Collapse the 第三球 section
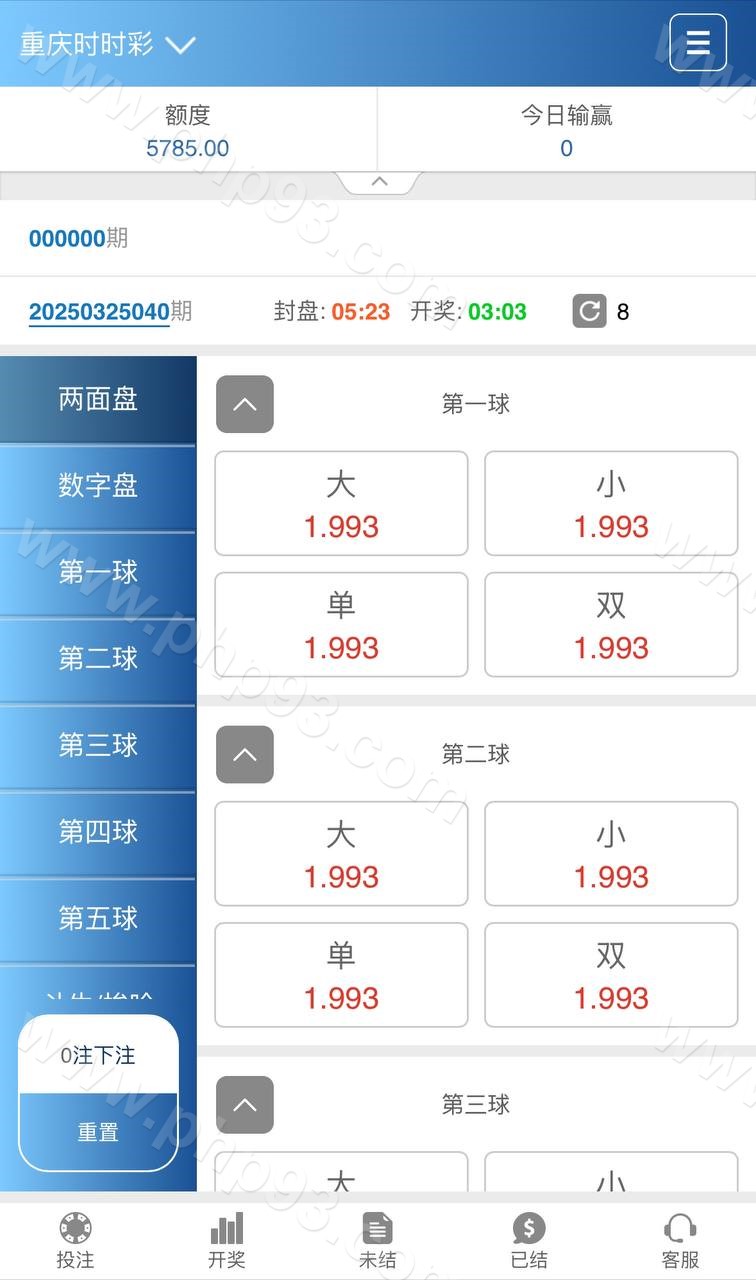The width and height of the screenshot is (756, 1280). coord(245,1104)
